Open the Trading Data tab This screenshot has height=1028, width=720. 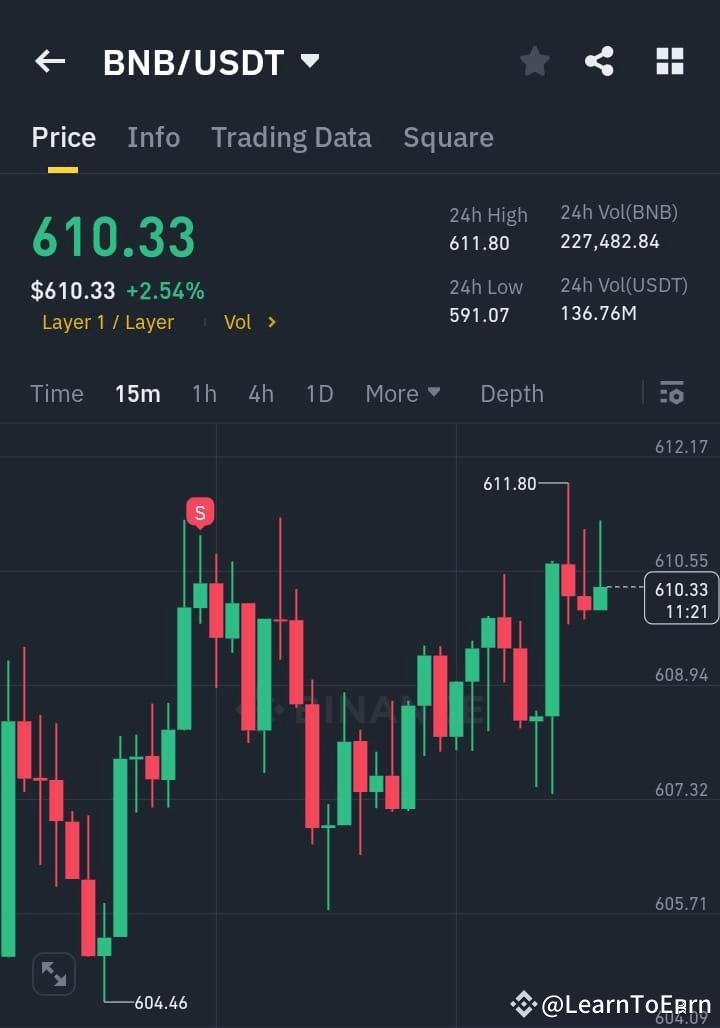[291, 137]
